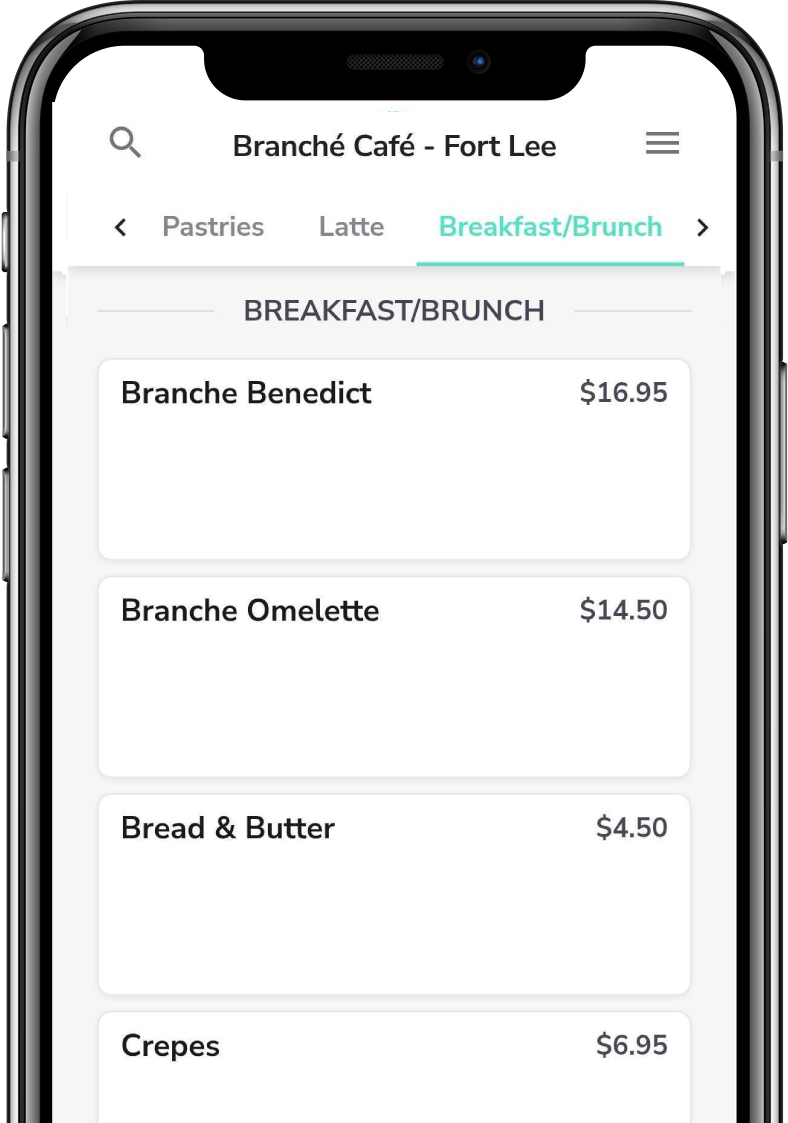Show previous menu categories with left arrow
Image resolution: width=788 pixels, height=1123 pixels.
tap(121, 227)
